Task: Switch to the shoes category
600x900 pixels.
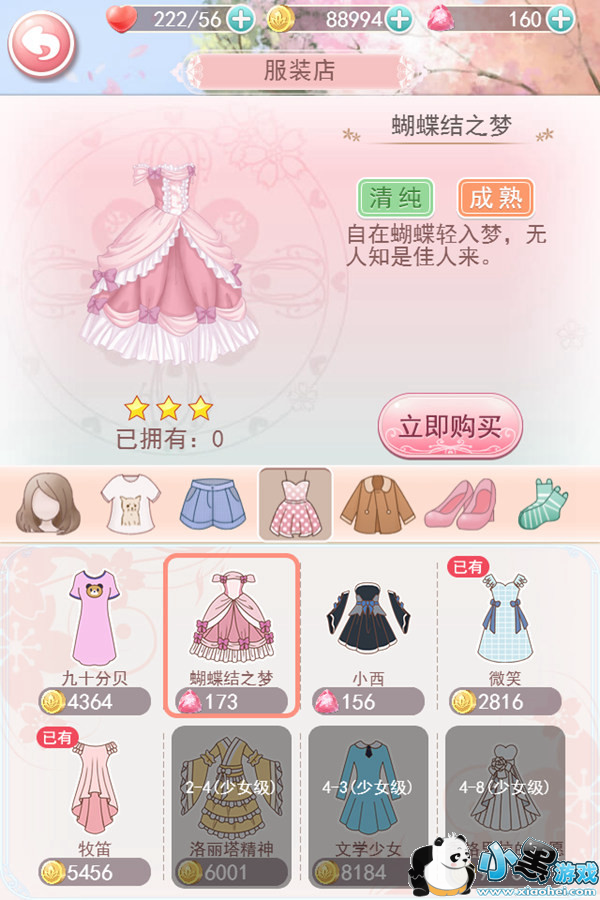Action: [x=459, y=503]
